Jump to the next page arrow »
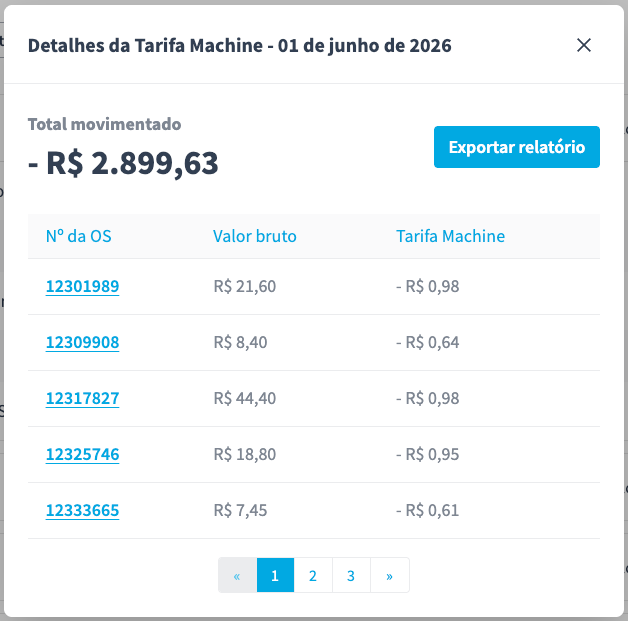Viewport: 628px width, 621px height. click(390, 575)
